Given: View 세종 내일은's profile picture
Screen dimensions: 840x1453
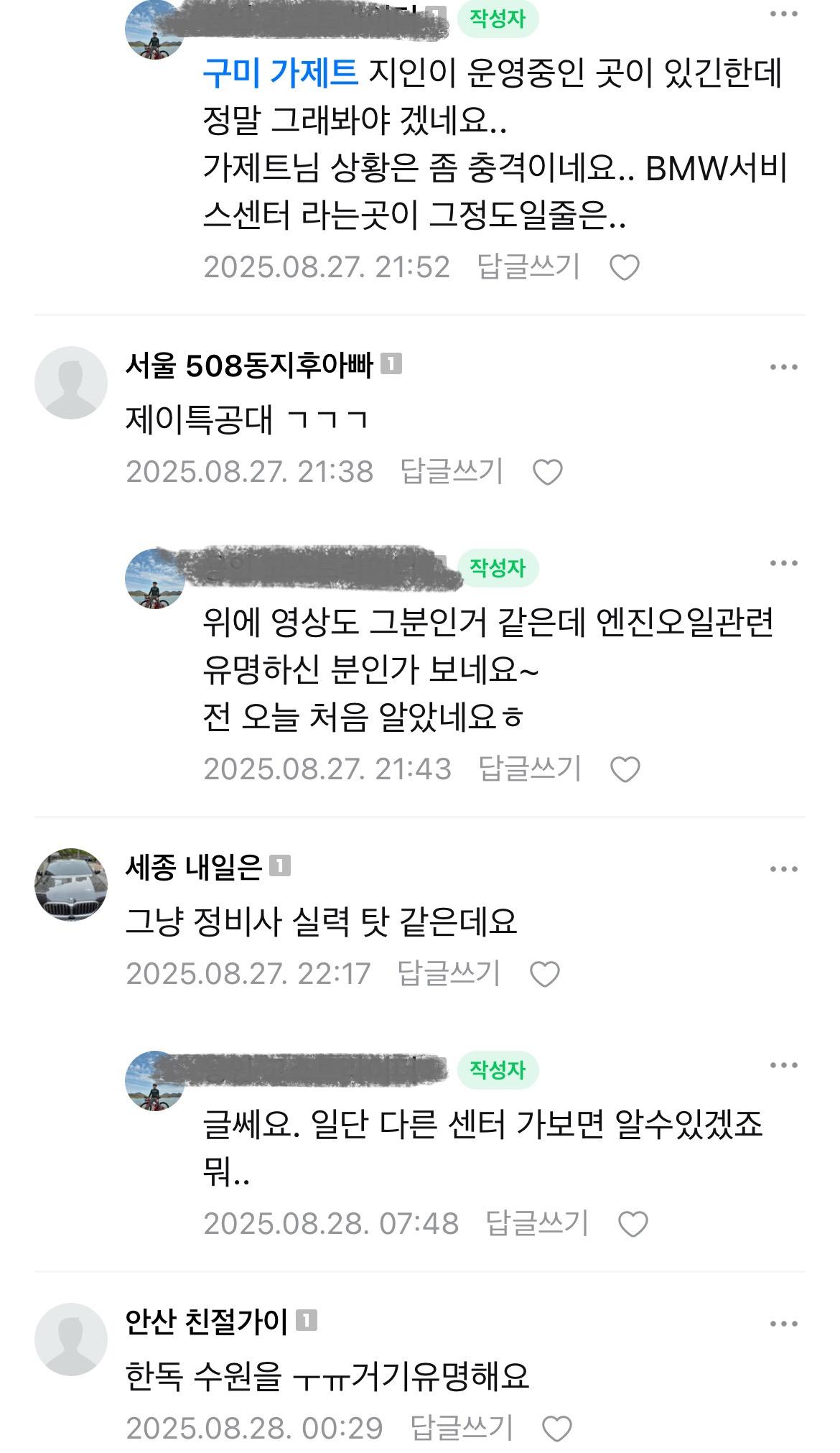Looking at the screenshot, I should point(70,884).
